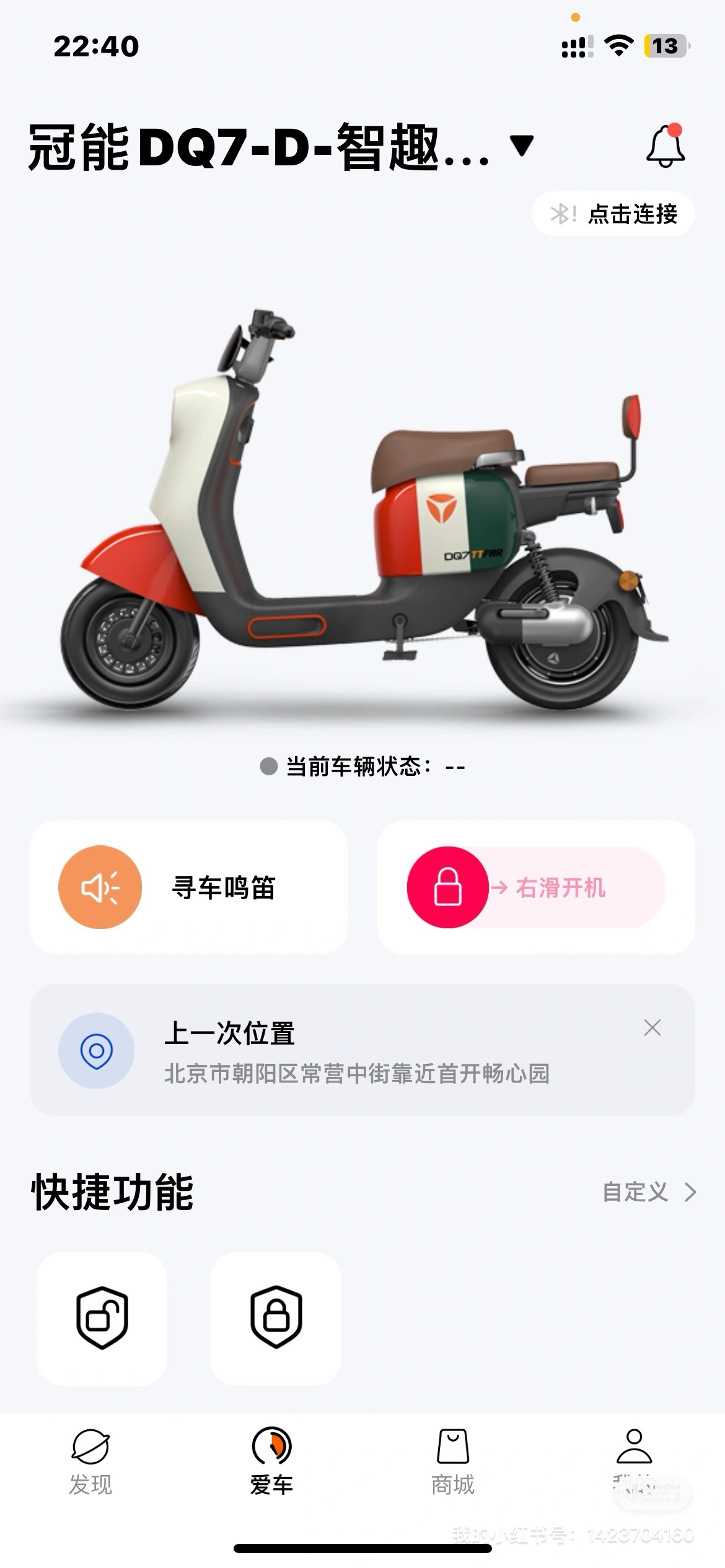Tap the unlock shield shortcut

point(102,1318)
